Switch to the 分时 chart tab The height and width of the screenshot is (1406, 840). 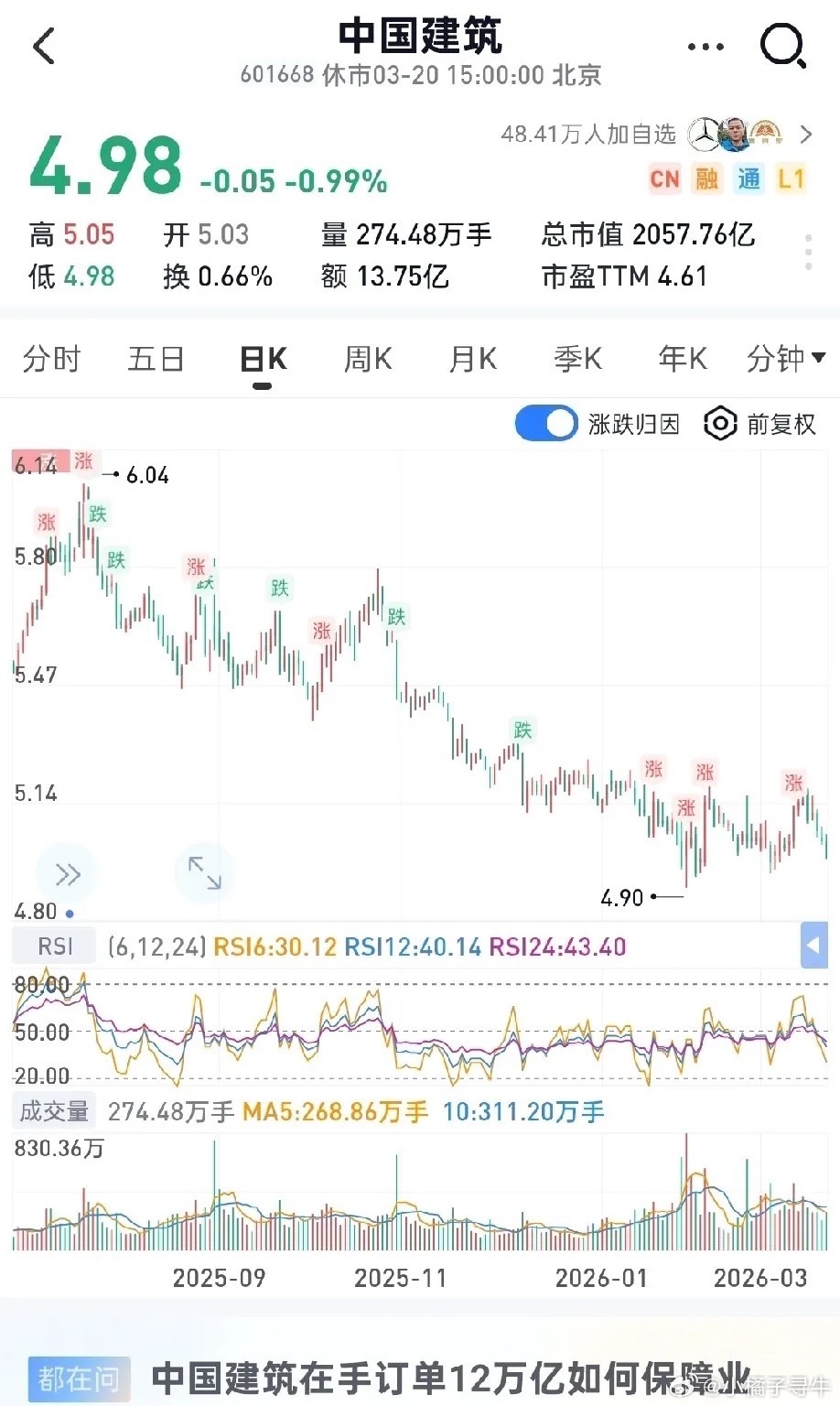coord(52,359)
